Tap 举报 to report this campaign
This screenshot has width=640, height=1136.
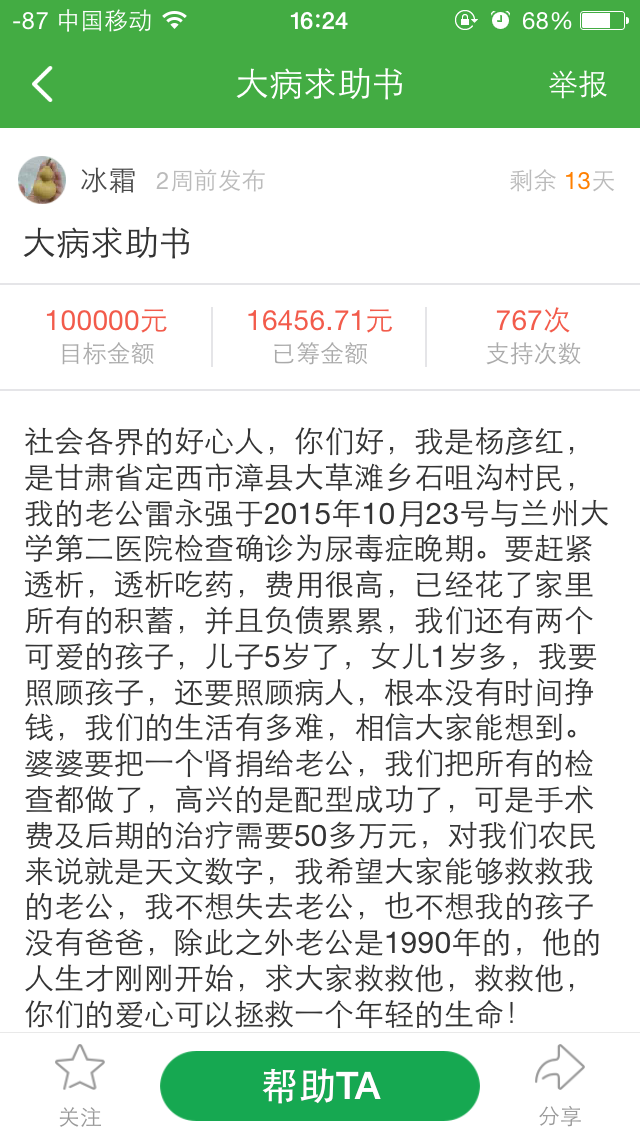[578, 84]
